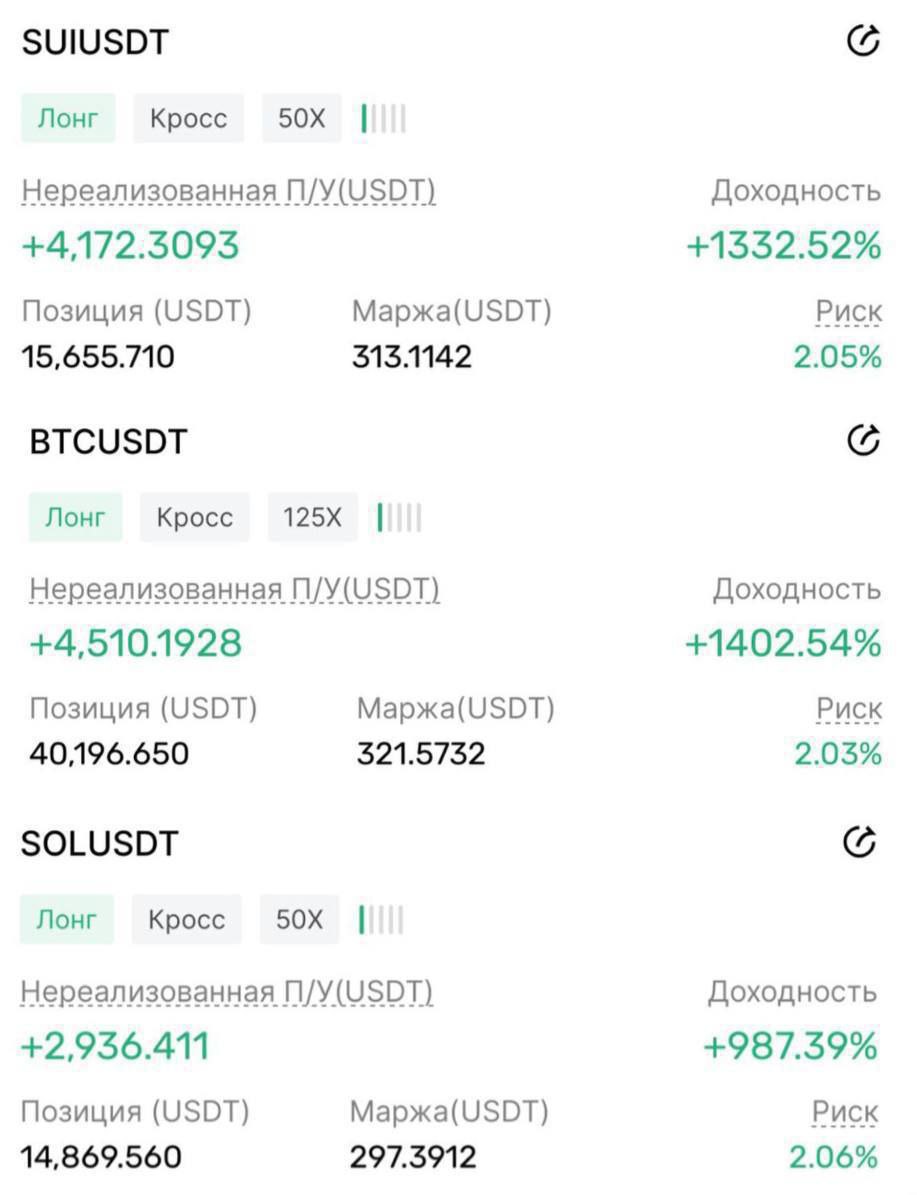Image resolution: width=917 pixels, height=1195 pixels.
Task: Share the SUIUSDT position
Action: [862, 42]
